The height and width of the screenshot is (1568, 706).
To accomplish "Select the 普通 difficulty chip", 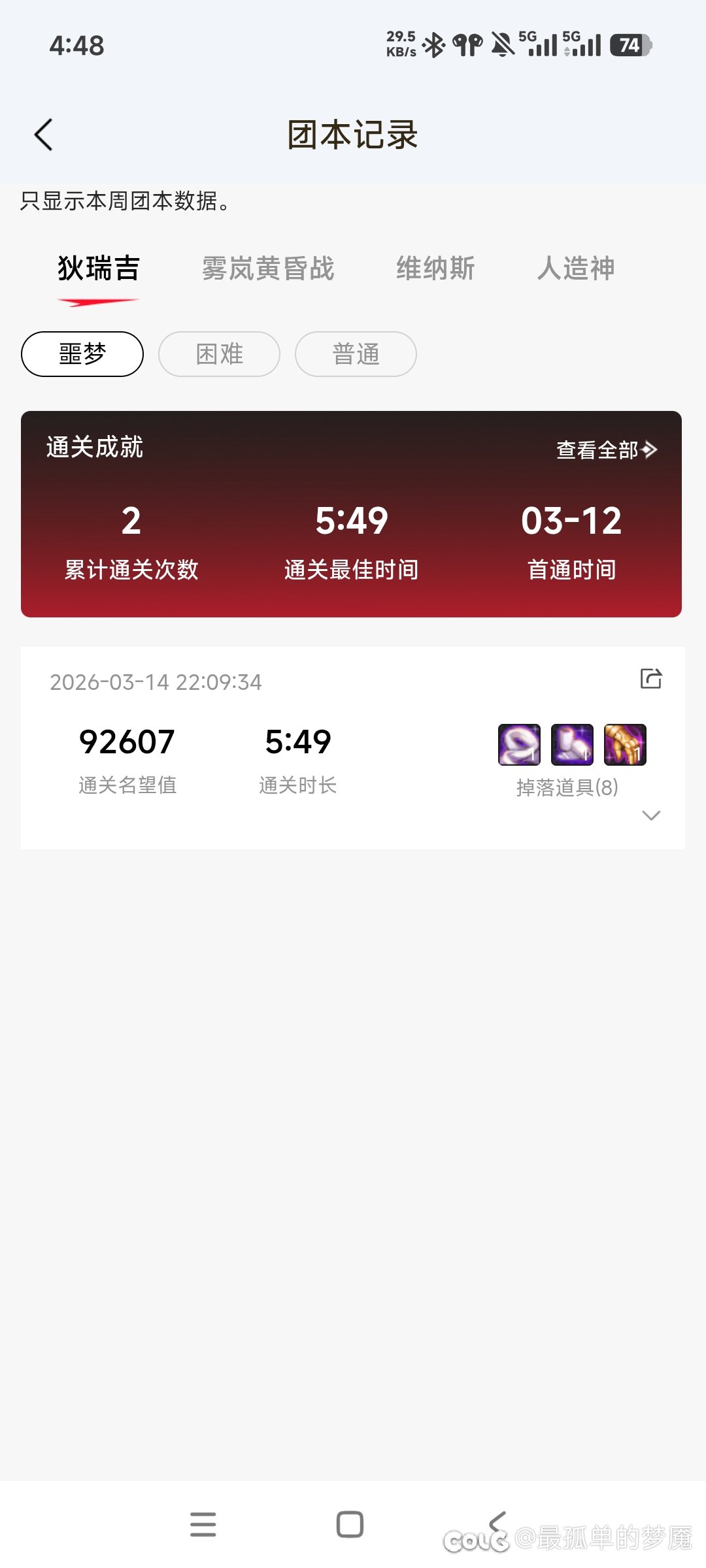I will pyautogui.click(x=356, y=354).
